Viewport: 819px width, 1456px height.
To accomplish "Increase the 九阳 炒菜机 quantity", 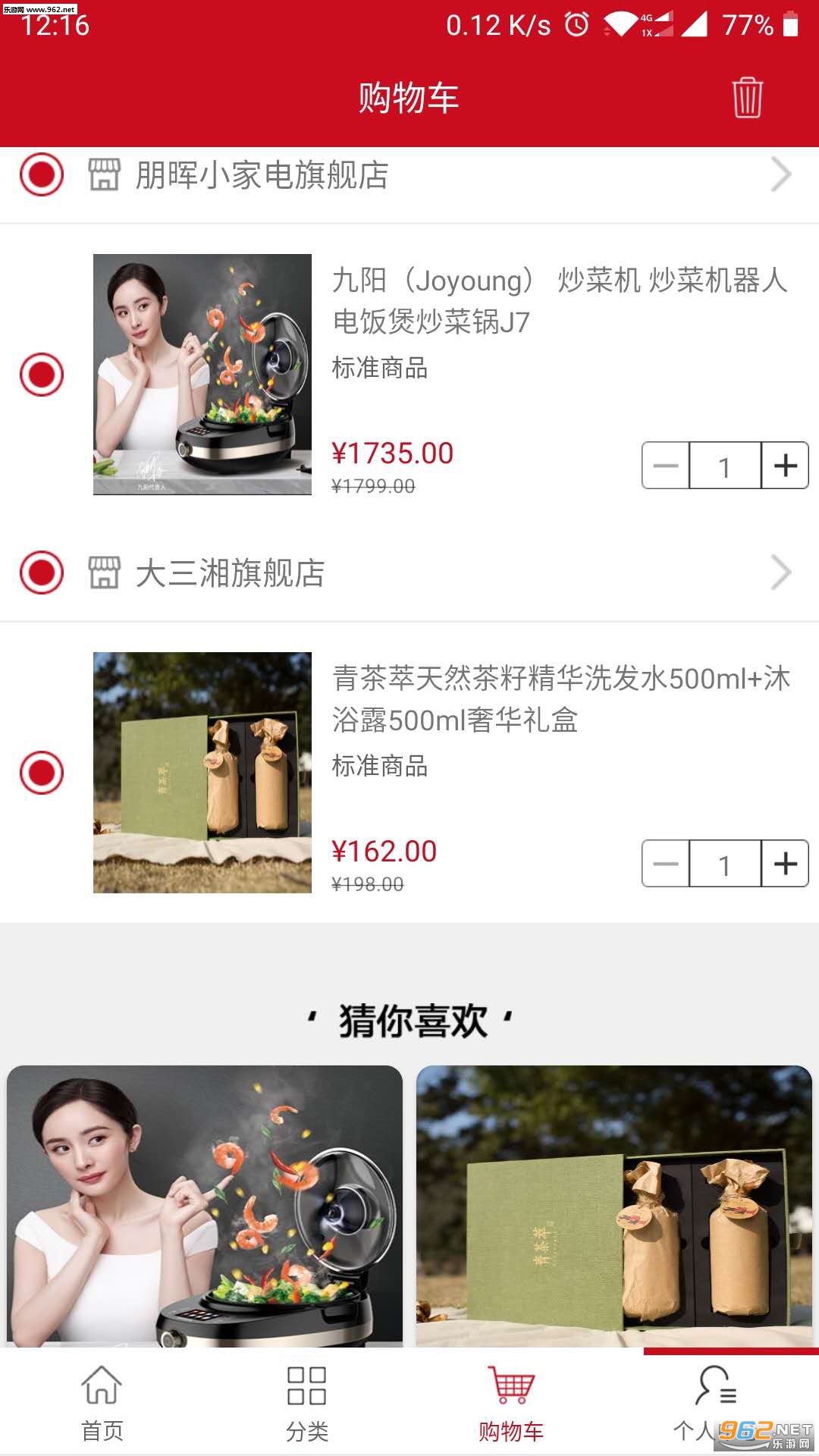I will (785, 466).
